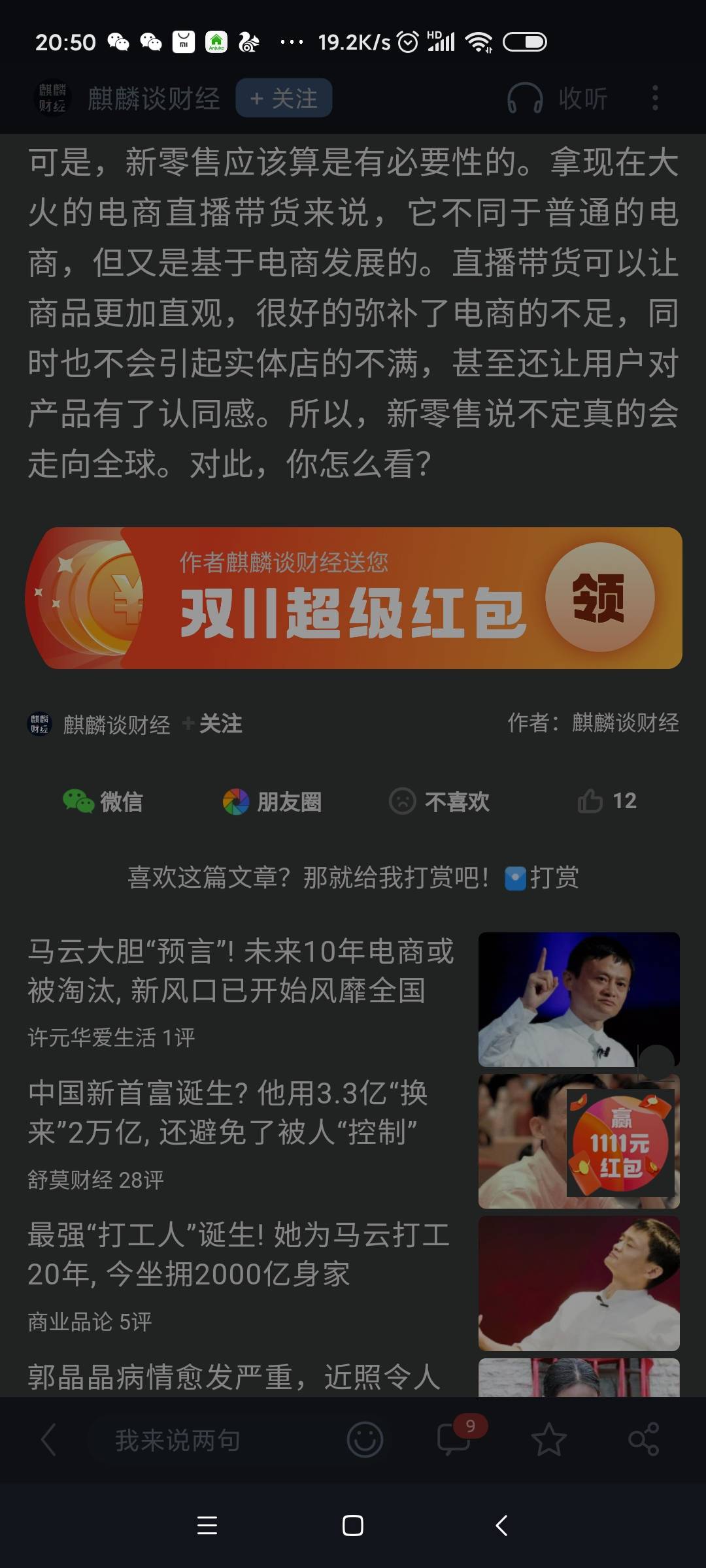706x1568 pixels.
Task: Listen to this article via 收听
Action: 558,99
